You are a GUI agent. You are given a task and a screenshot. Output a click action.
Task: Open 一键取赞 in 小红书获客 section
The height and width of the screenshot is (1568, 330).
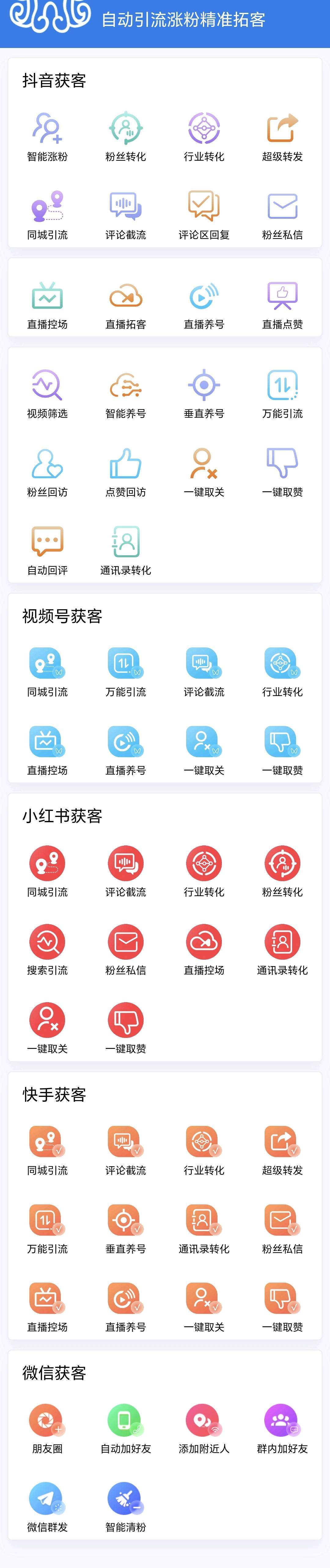[x=125, y=1021]
